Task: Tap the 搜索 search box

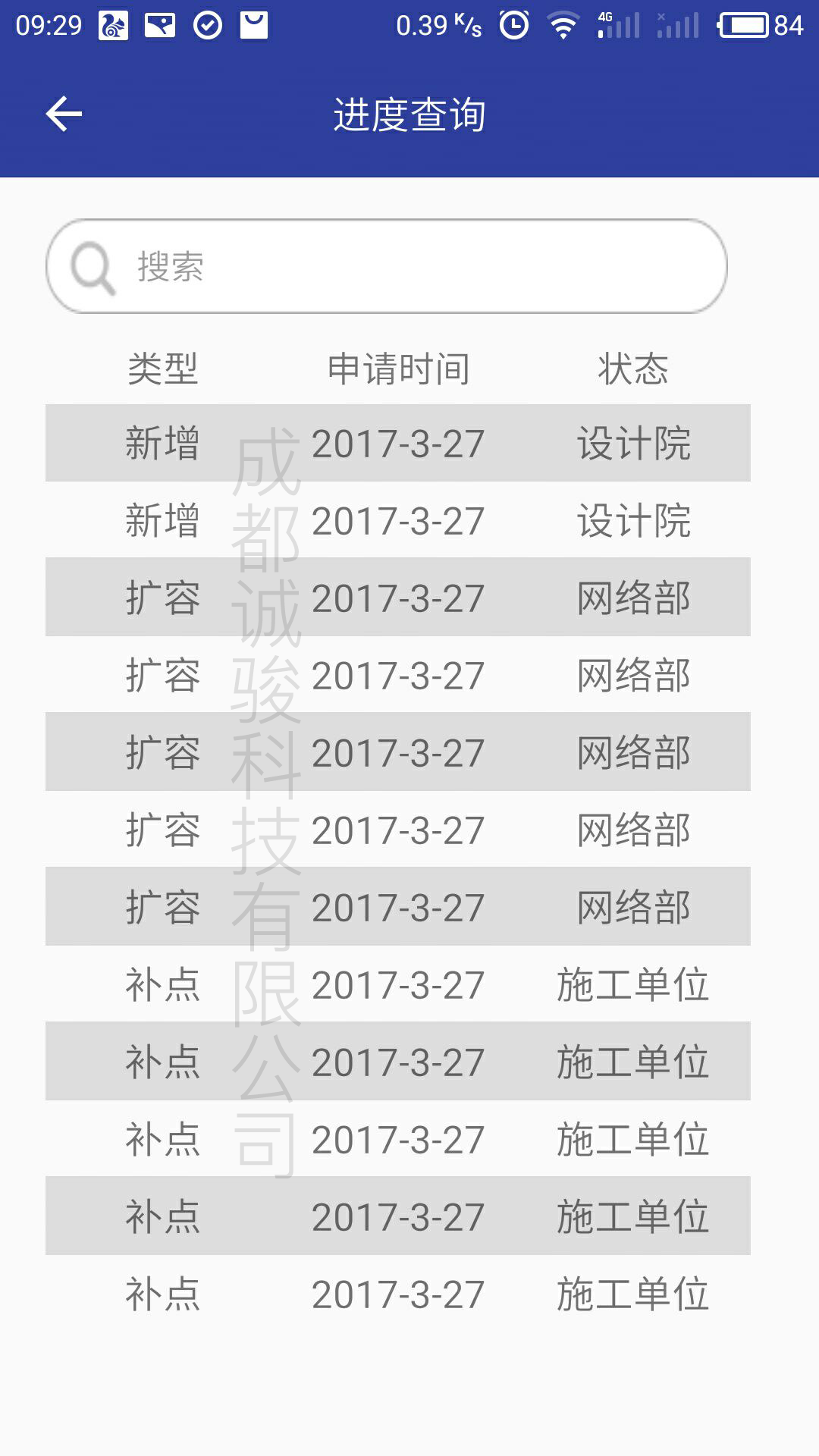Action: click(387, 266)
